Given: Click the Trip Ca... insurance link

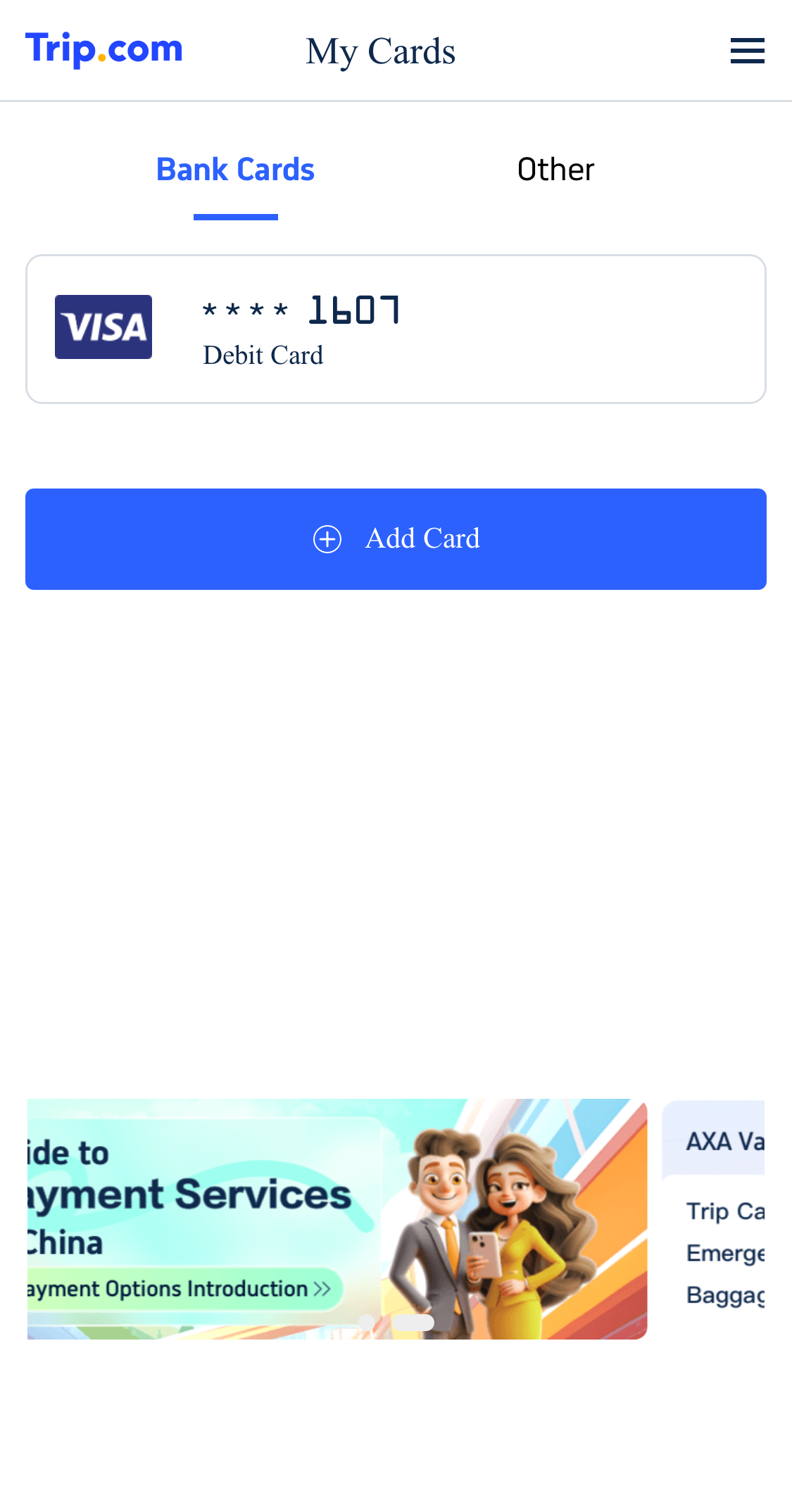Looking at the screenshot, I should click(725, 1212).
